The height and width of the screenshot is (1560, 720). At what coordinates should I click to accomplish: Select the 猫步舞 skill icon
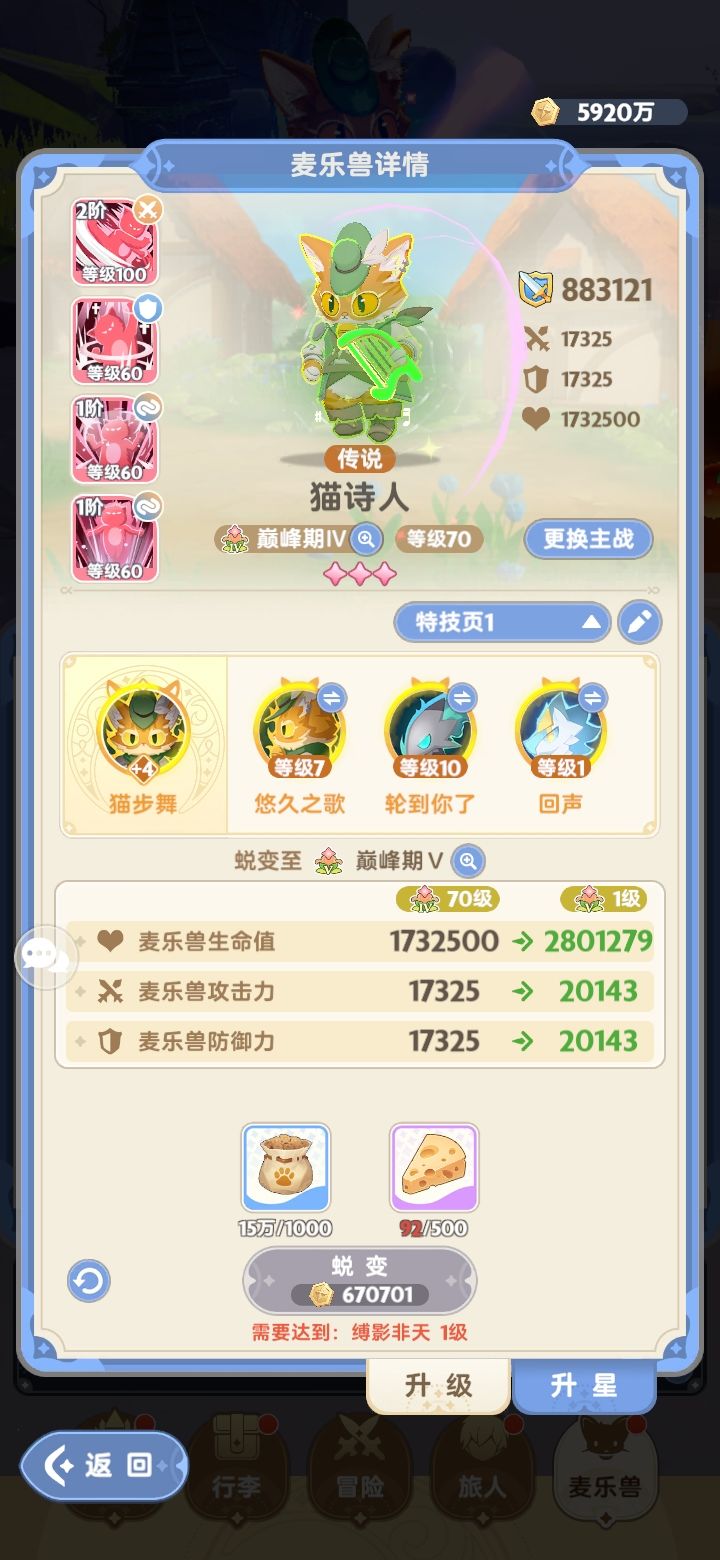[143, 735]
